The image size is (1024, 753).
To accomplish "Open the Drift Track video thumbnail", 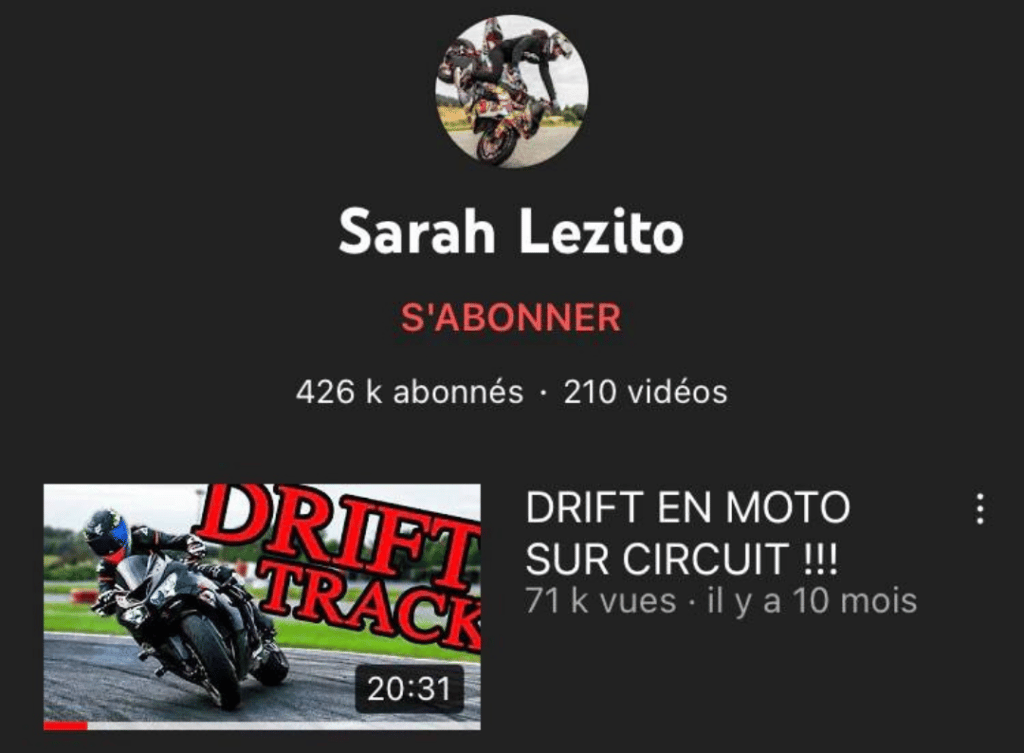I will point(262,606).
